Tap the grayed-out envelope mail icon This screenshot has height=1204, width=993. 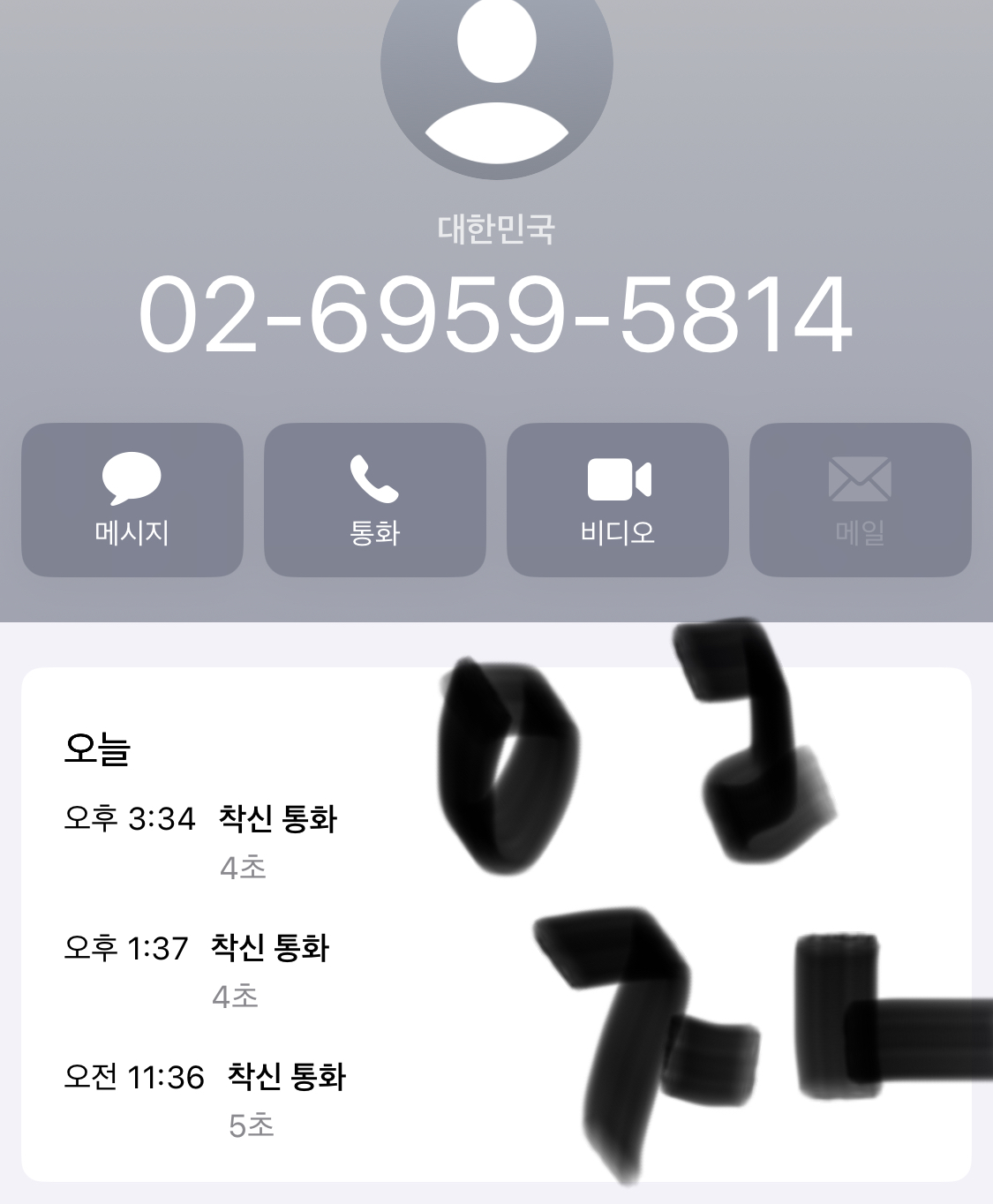860,478
